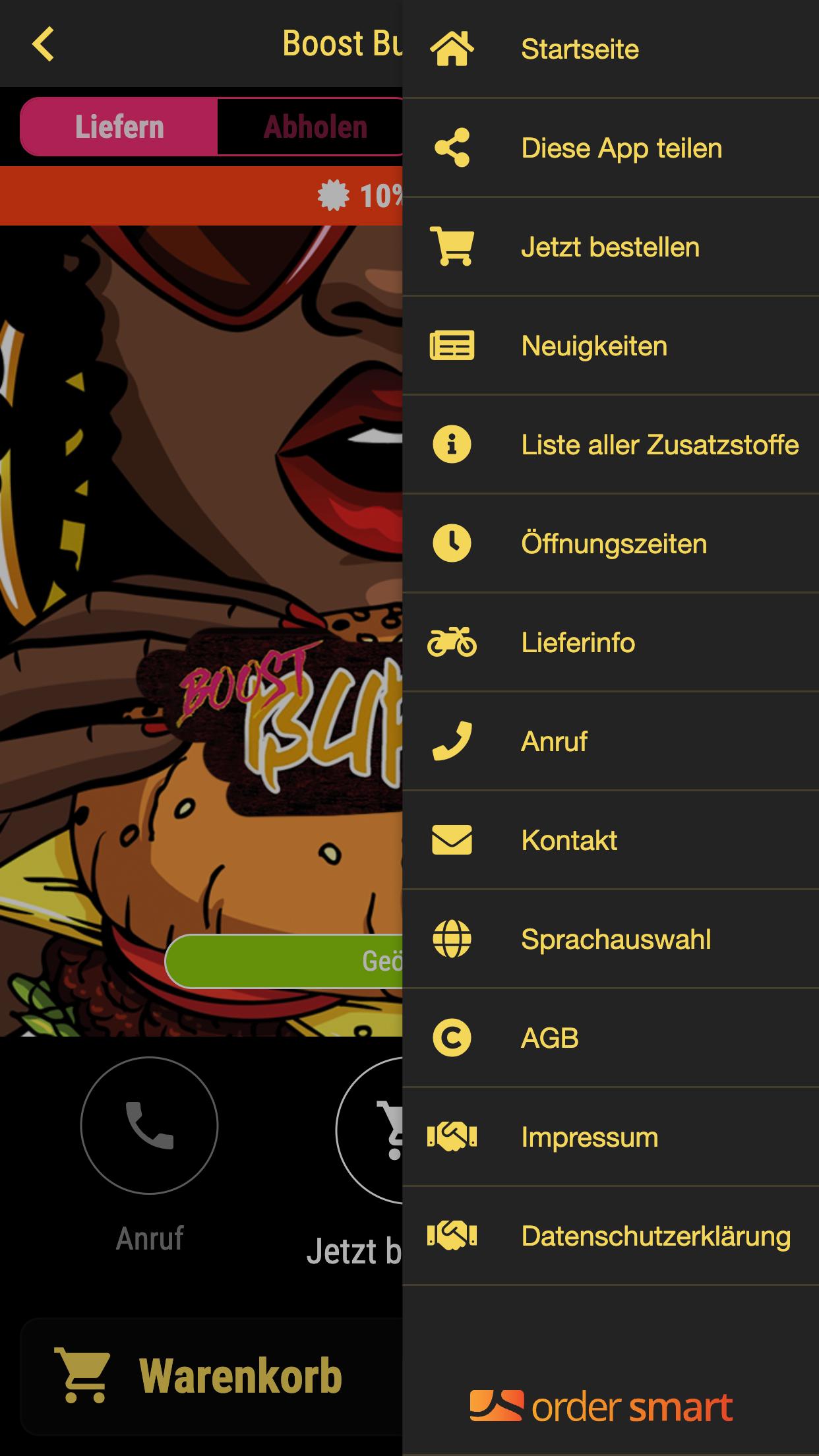819x1456 pixels.
Task: Open Lieferinfo
Action: point(611,642)
